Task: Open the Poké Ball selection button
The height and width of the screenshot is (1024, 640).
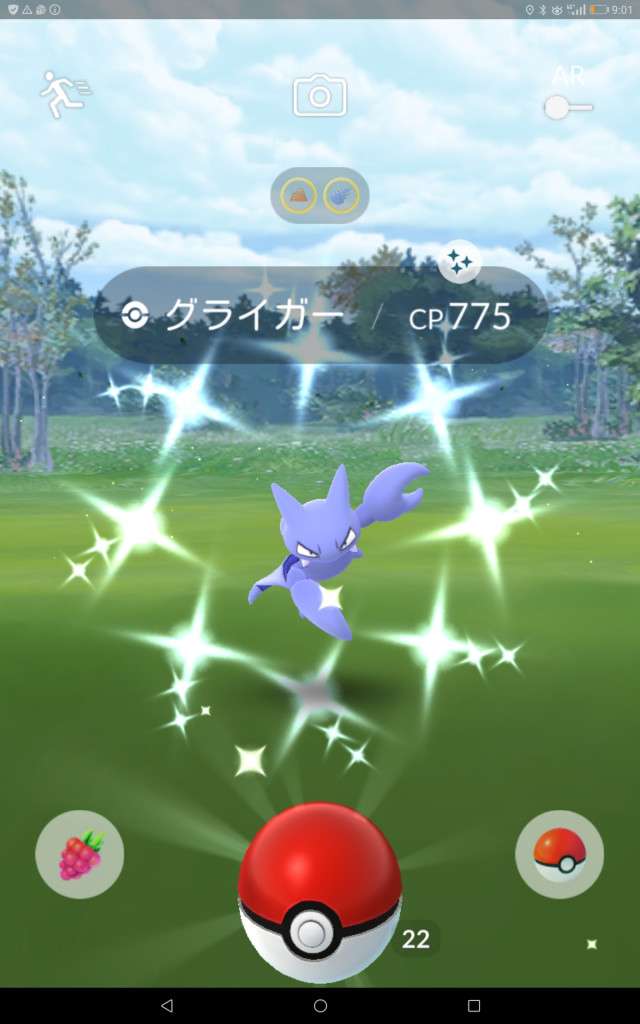Action: [559, 854]
